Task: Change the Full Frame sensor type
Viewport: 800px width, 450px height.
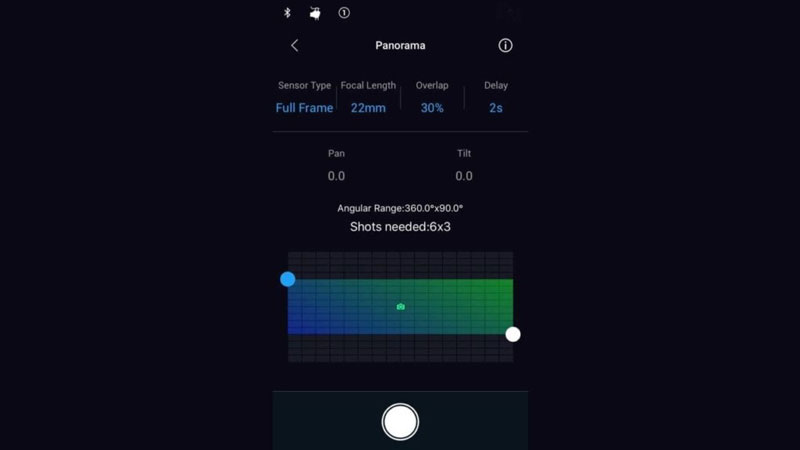Action: 304,108
